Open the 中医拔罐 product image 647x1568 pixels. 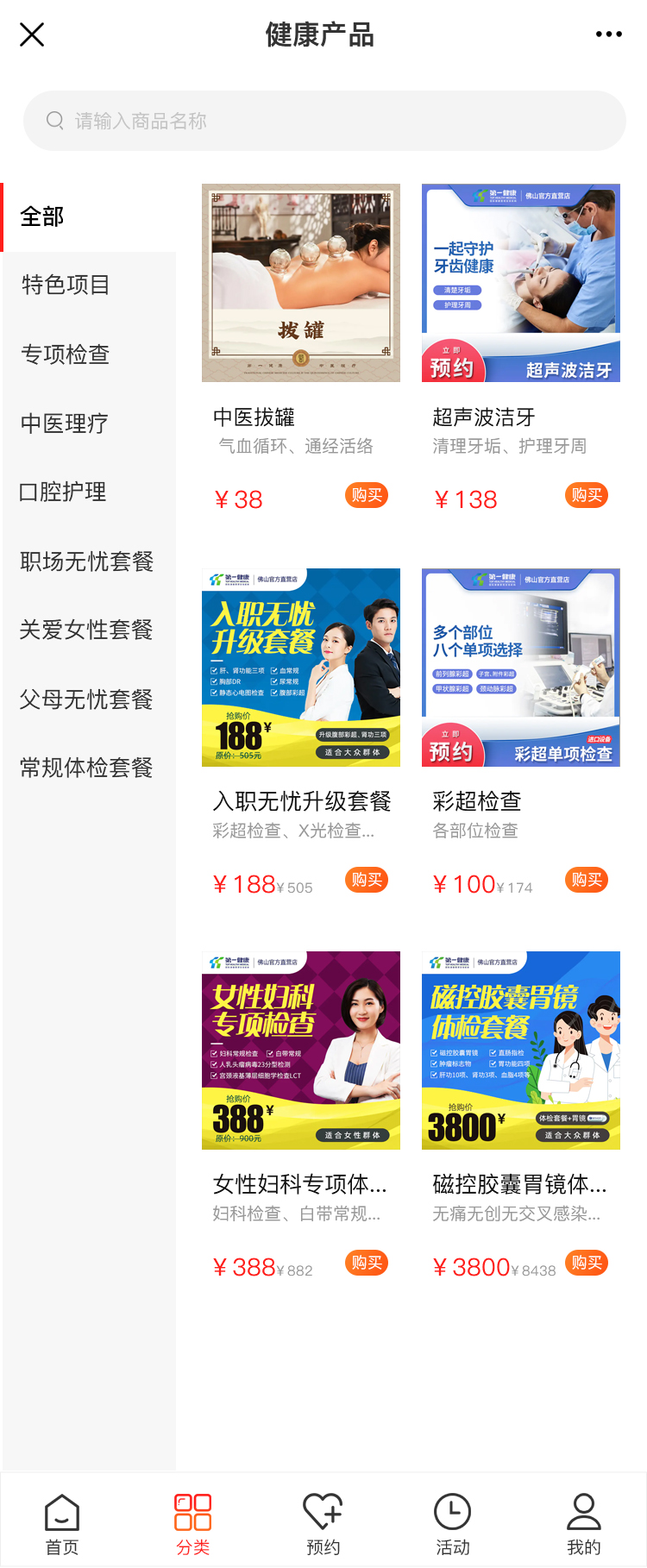click(301, 283)
